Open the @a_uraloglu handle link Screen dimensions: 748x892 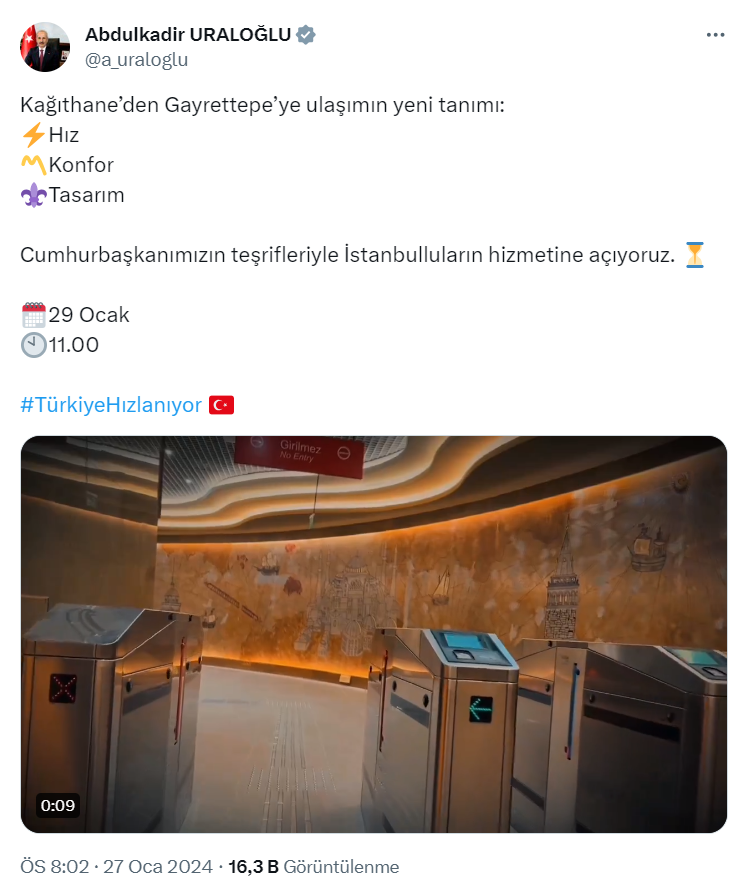click(x=136, y=60)
